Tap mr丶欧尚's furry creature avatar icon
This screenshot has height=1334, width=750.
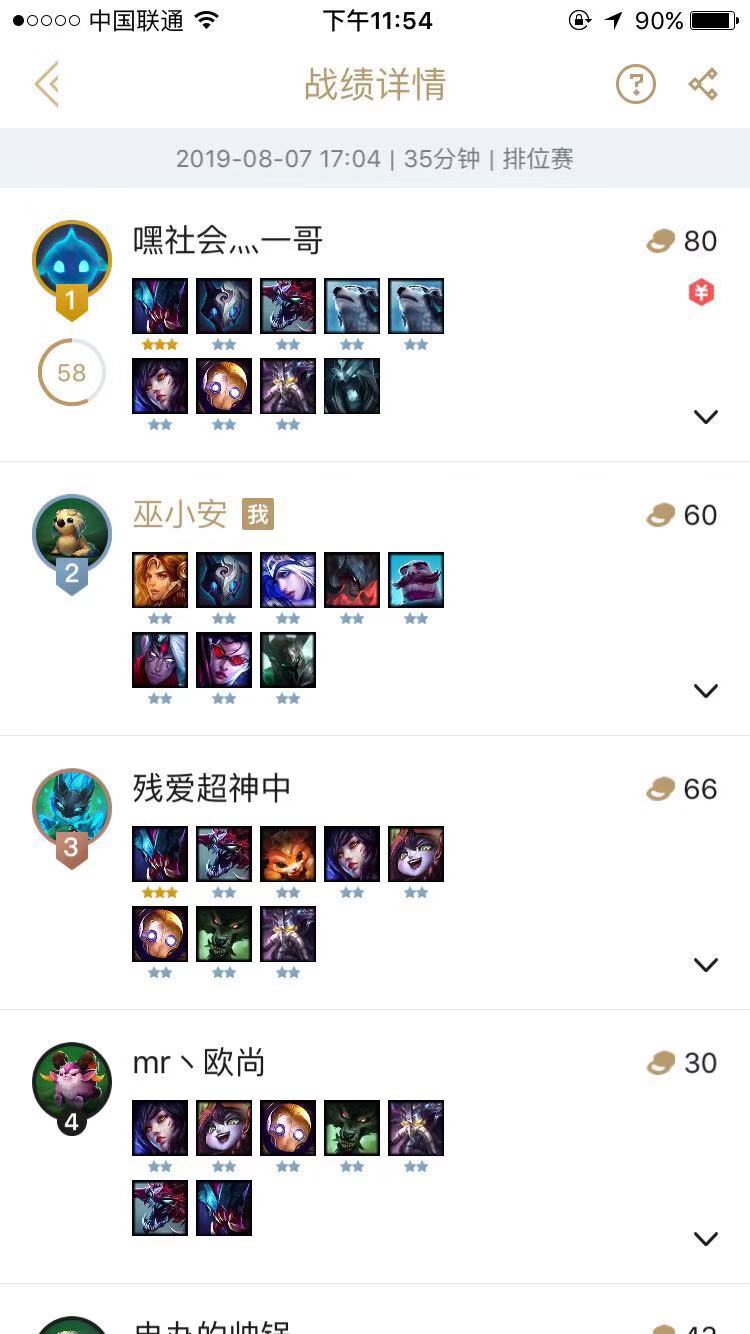[71, 1083]
